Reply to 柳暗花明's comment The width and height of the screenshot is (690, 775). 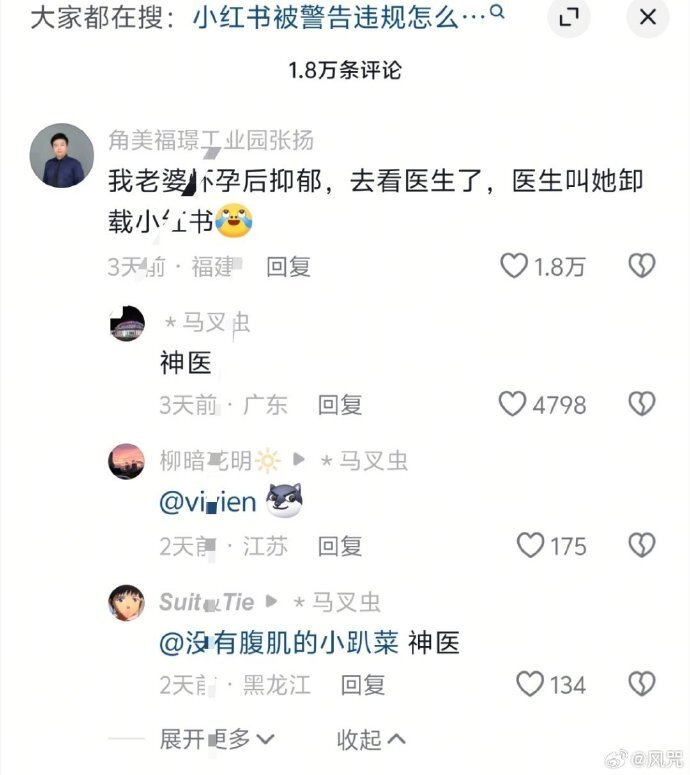[339, 546]
